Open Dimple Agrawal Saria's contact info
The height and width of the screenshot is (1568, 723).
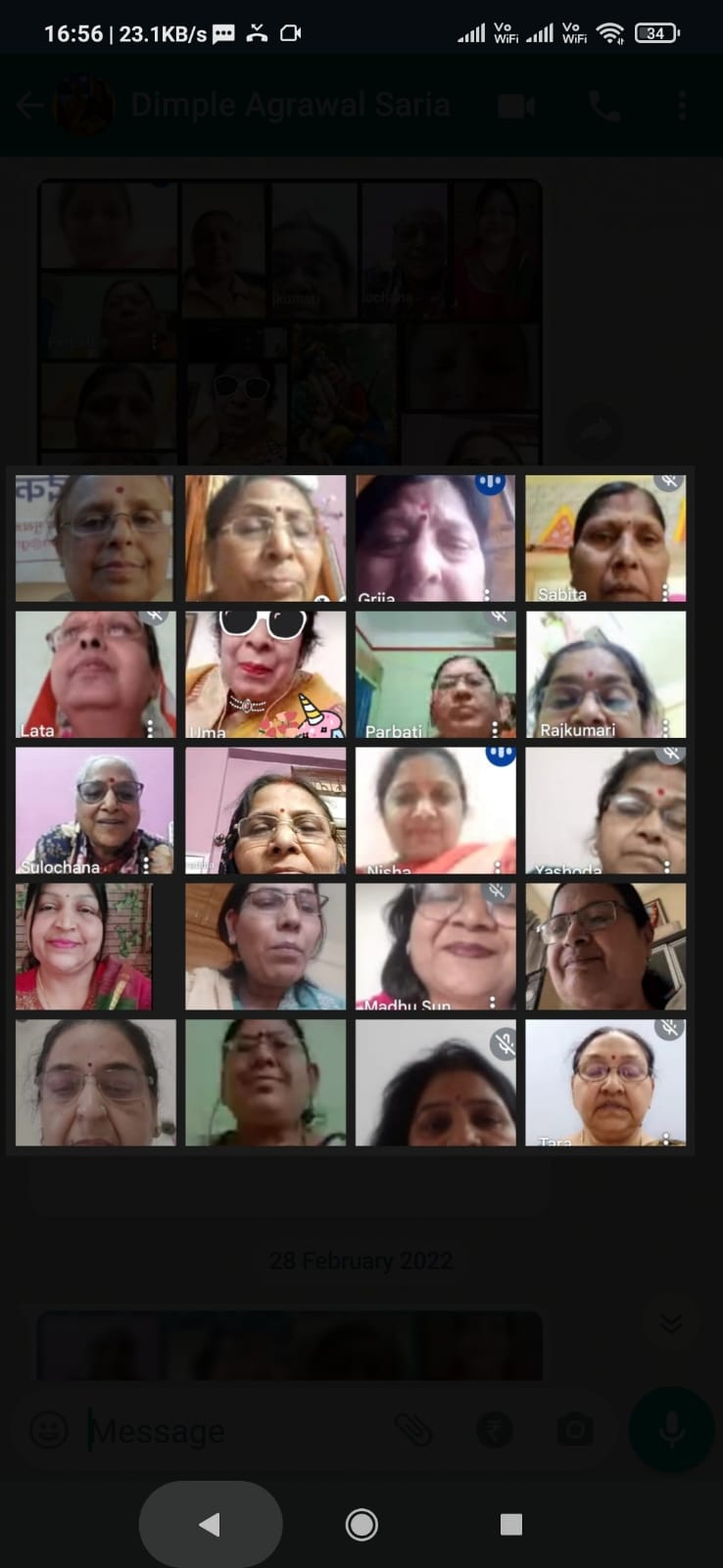click(x=291, y=105)
